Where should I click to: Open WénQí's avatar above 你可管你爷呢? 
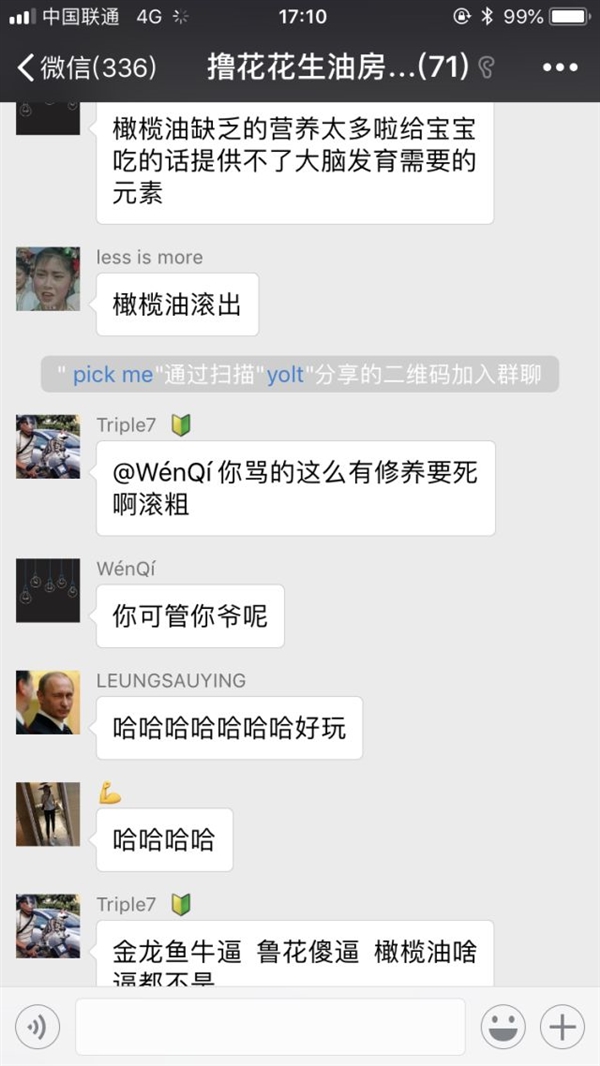[48, 591]
